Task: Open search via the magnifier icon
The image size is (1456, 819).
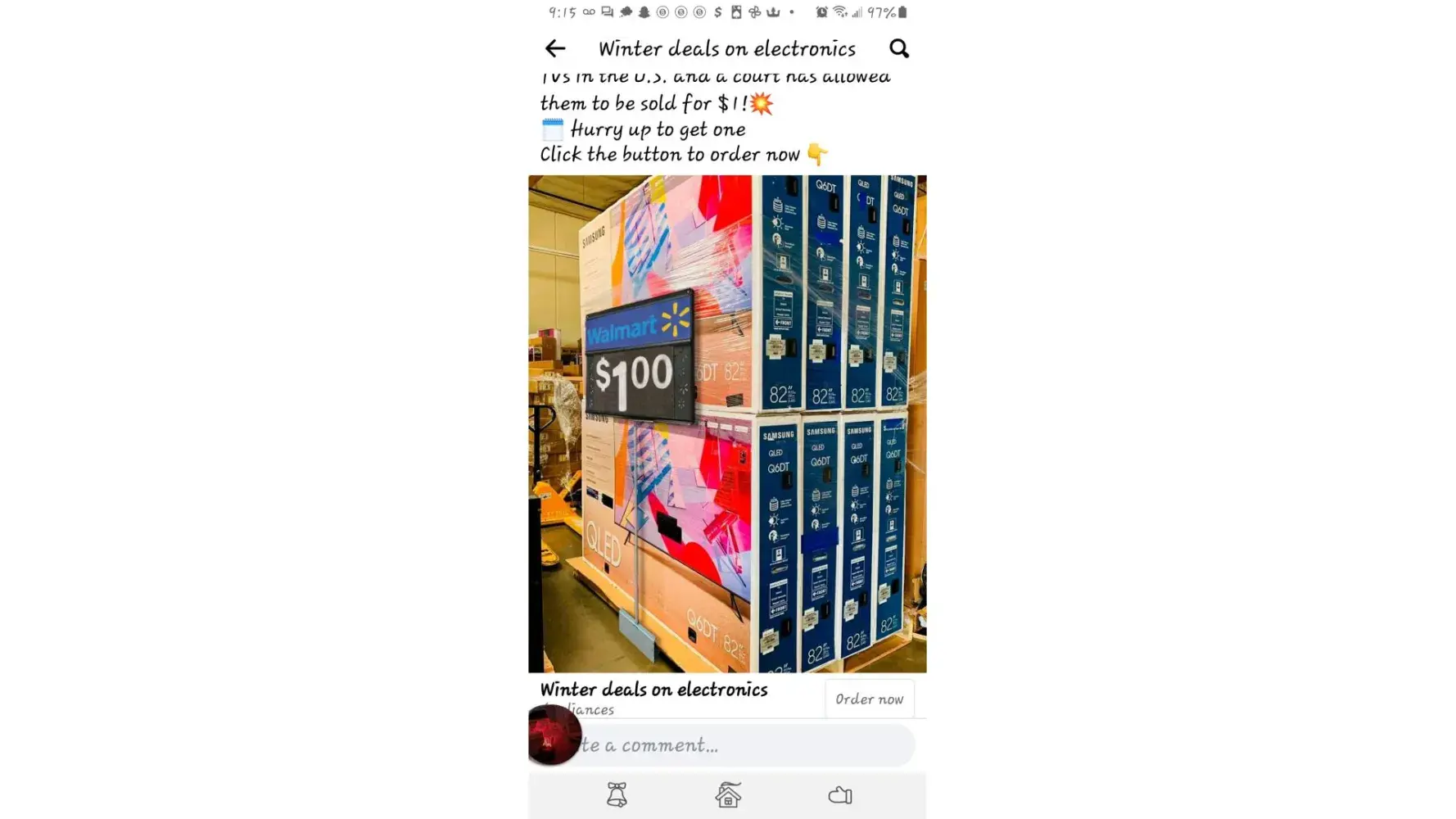Action: [899, 49]
